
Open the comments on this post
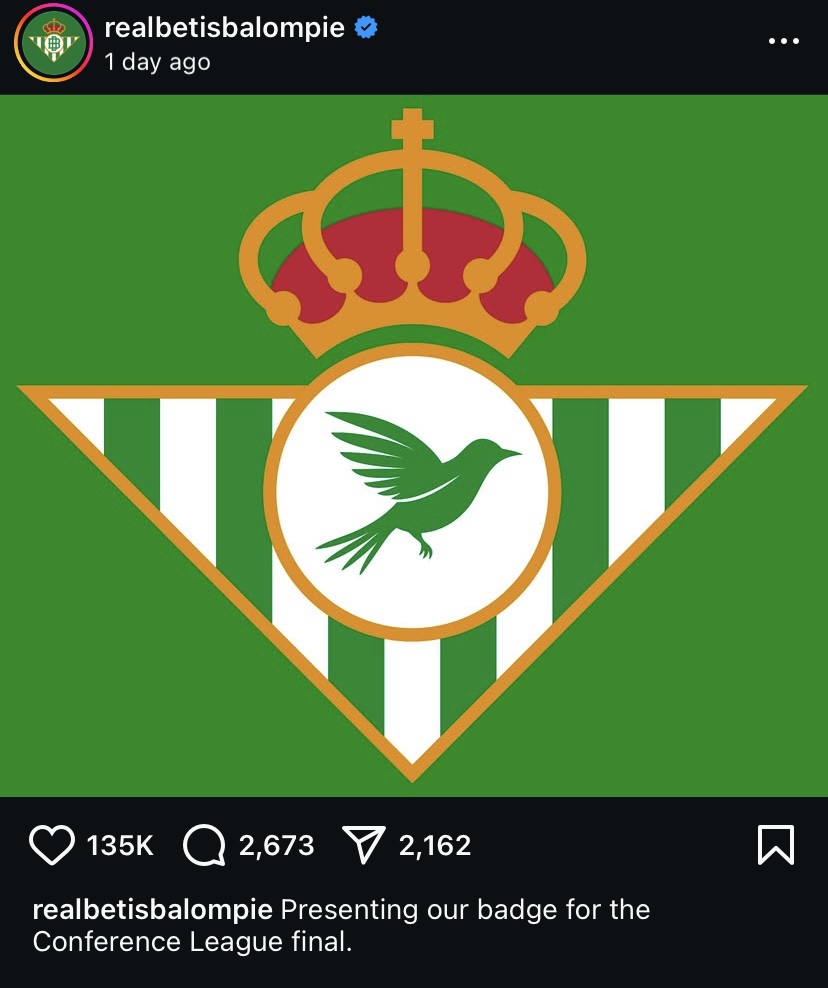(205, 846)
